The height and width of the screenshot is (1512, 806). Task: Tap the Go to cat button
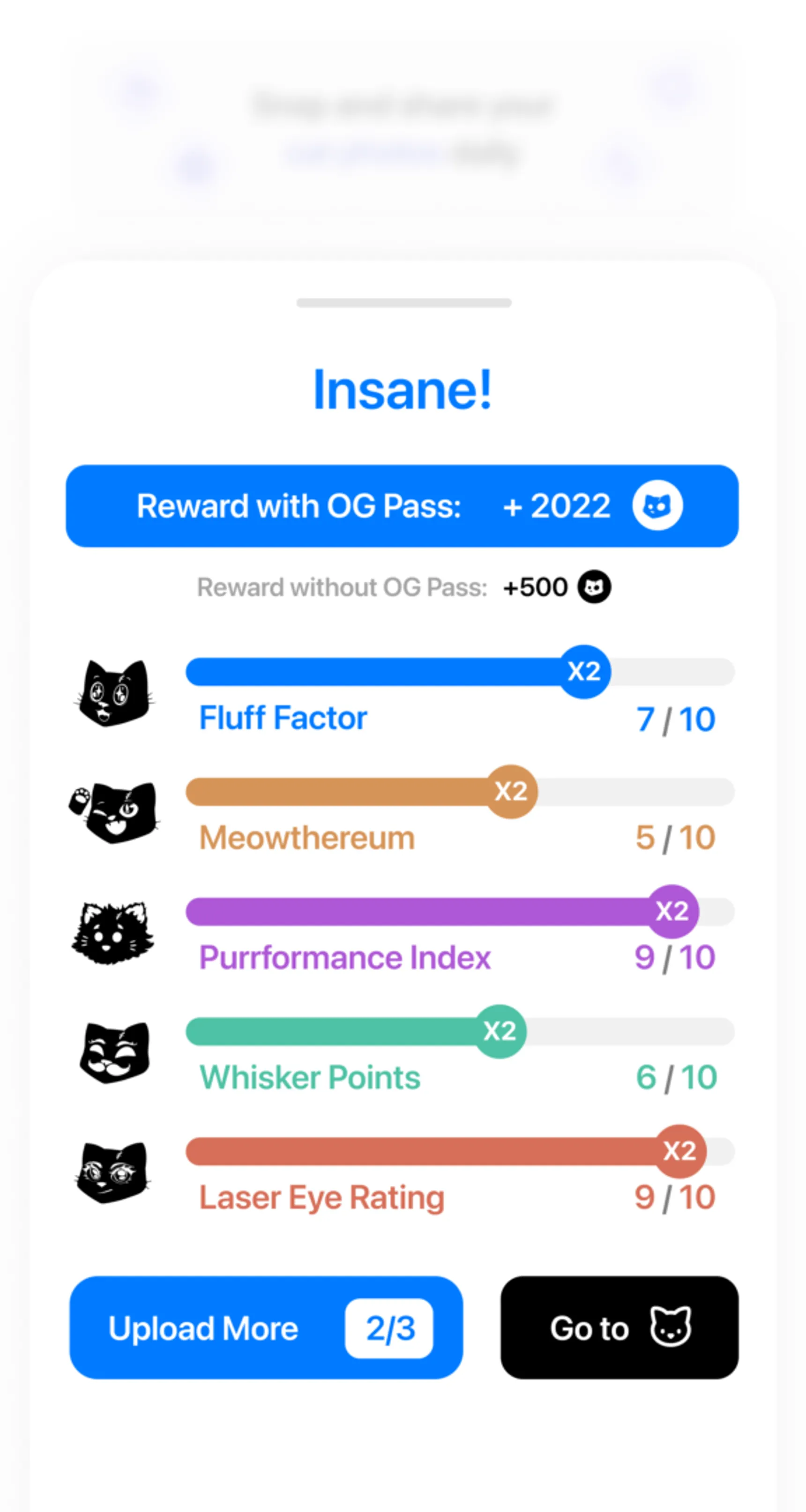click(619, 1328)
